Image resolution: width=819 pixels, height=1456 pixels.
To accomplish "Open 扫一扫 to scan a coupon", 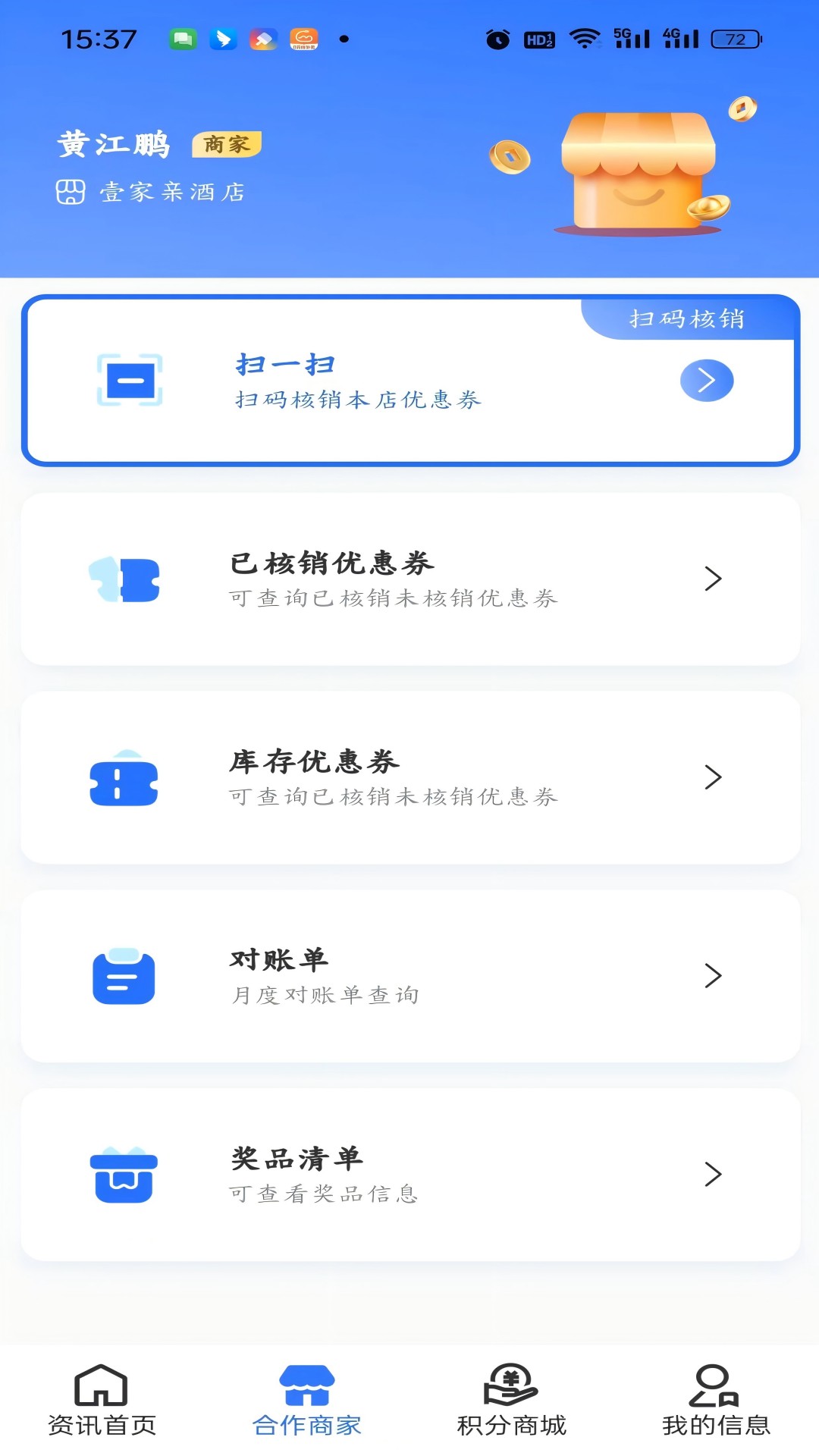I will click(409, 381).
